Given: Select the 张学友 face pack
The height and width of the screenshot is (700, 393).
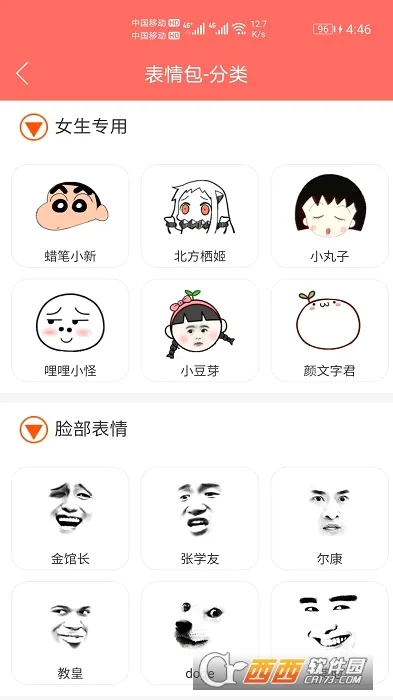Looking at the screenshot, I should point(200,518).
